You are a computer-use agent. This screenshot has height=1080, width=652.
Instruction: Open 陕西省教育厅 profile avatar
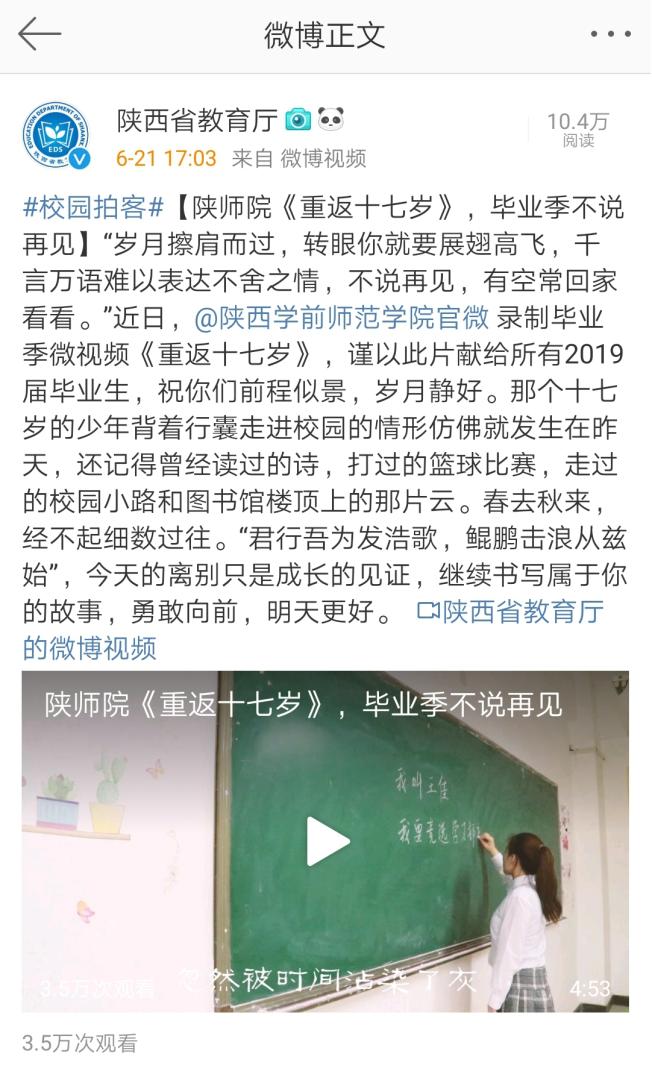[56, 137]
